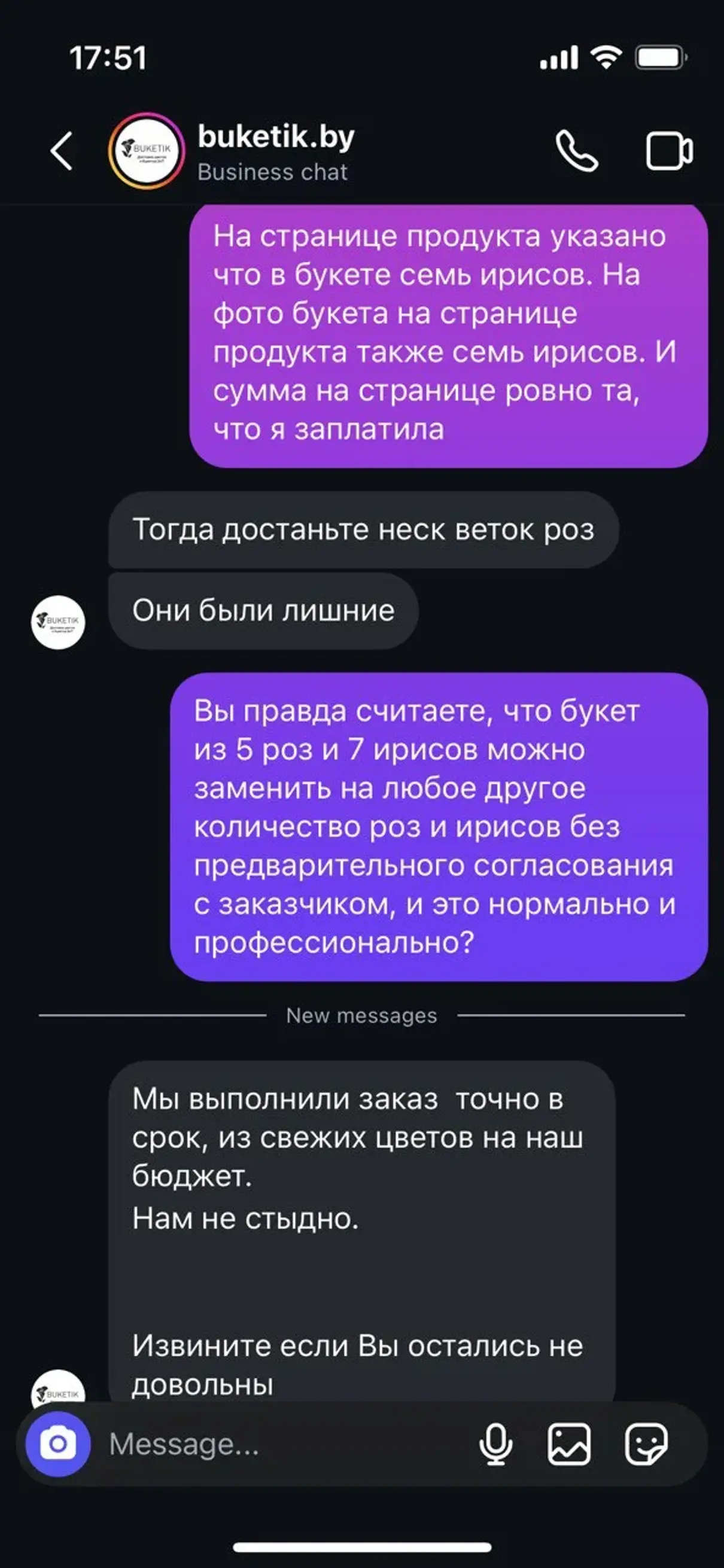Tap the Message text field
Viewport: 724px width, 1568px height.
tap(280, 1444)
